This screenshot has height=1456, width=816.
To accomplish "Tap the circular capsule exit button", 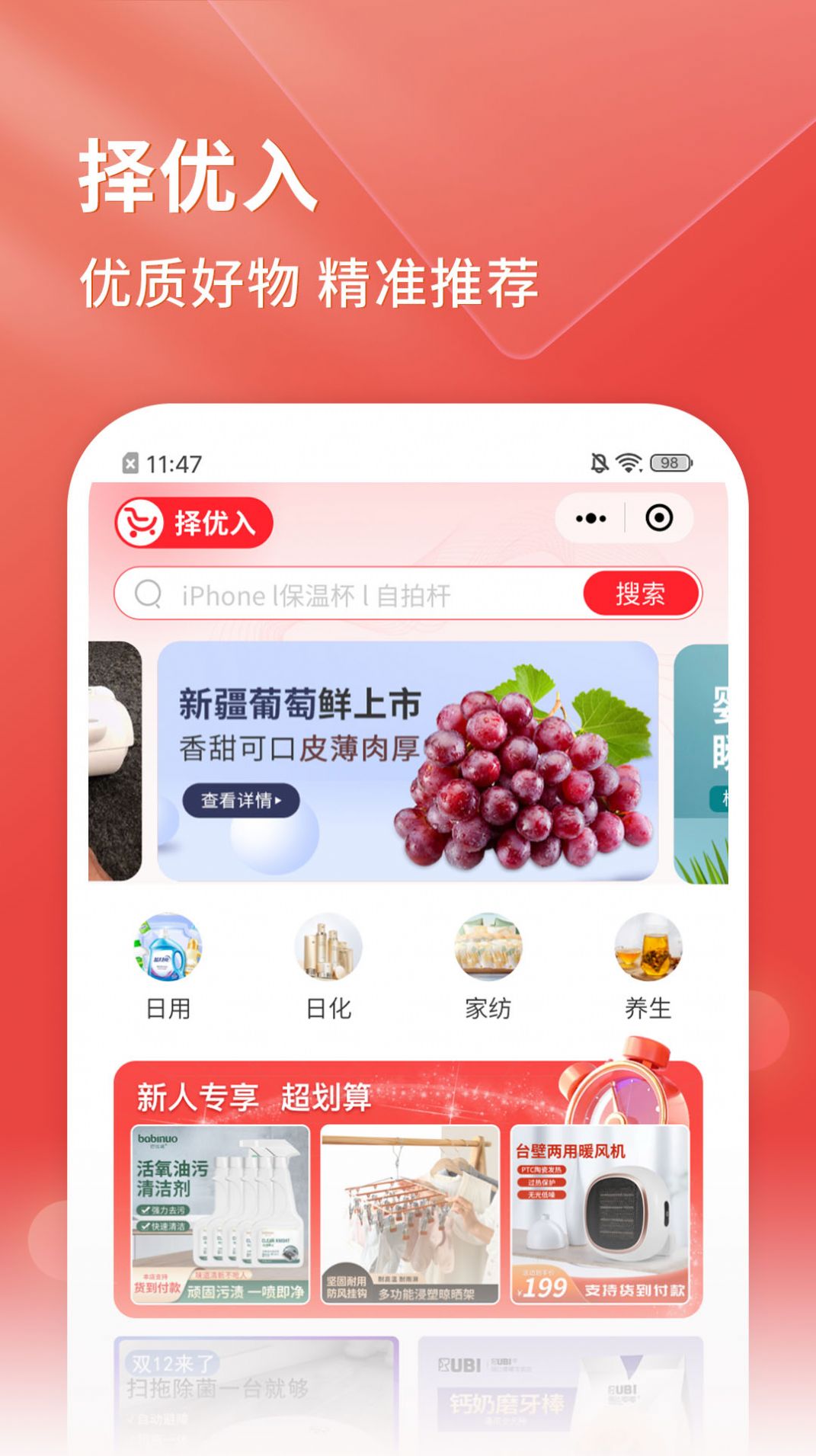I will click(657, 520).
